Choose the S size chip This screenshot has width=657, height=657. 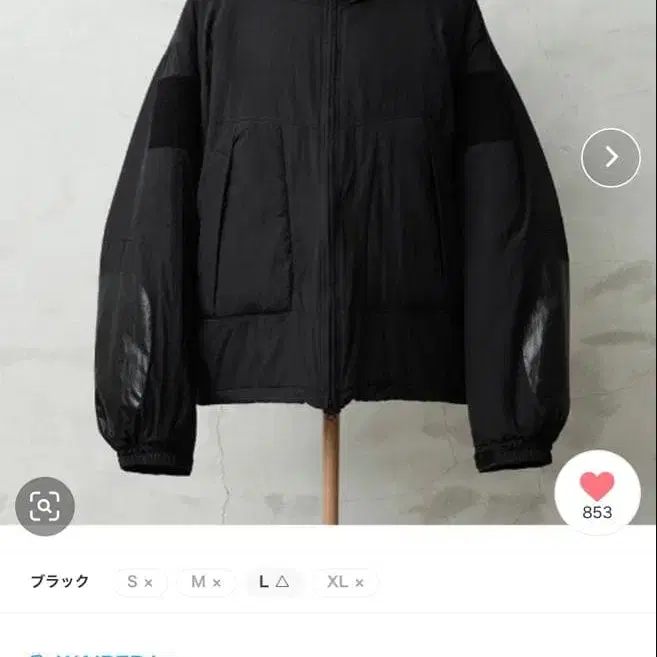pos(139,582)
